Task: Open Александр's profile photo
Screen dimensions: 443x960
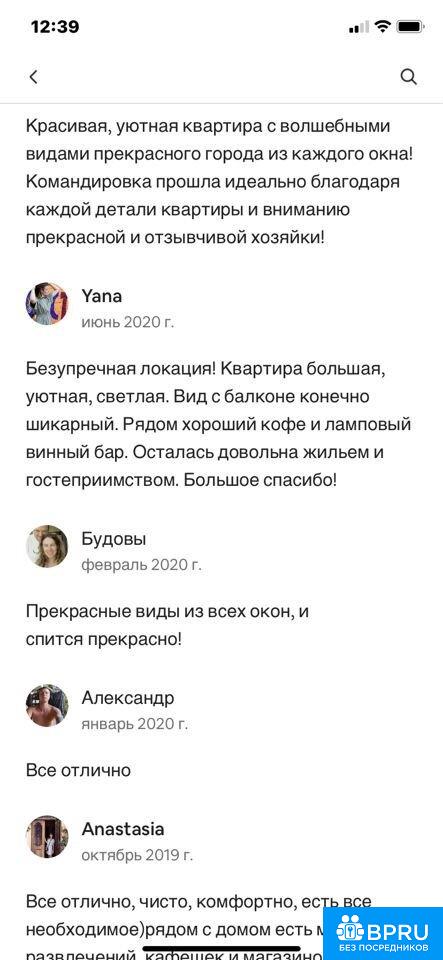Action: tap(47, 705)
